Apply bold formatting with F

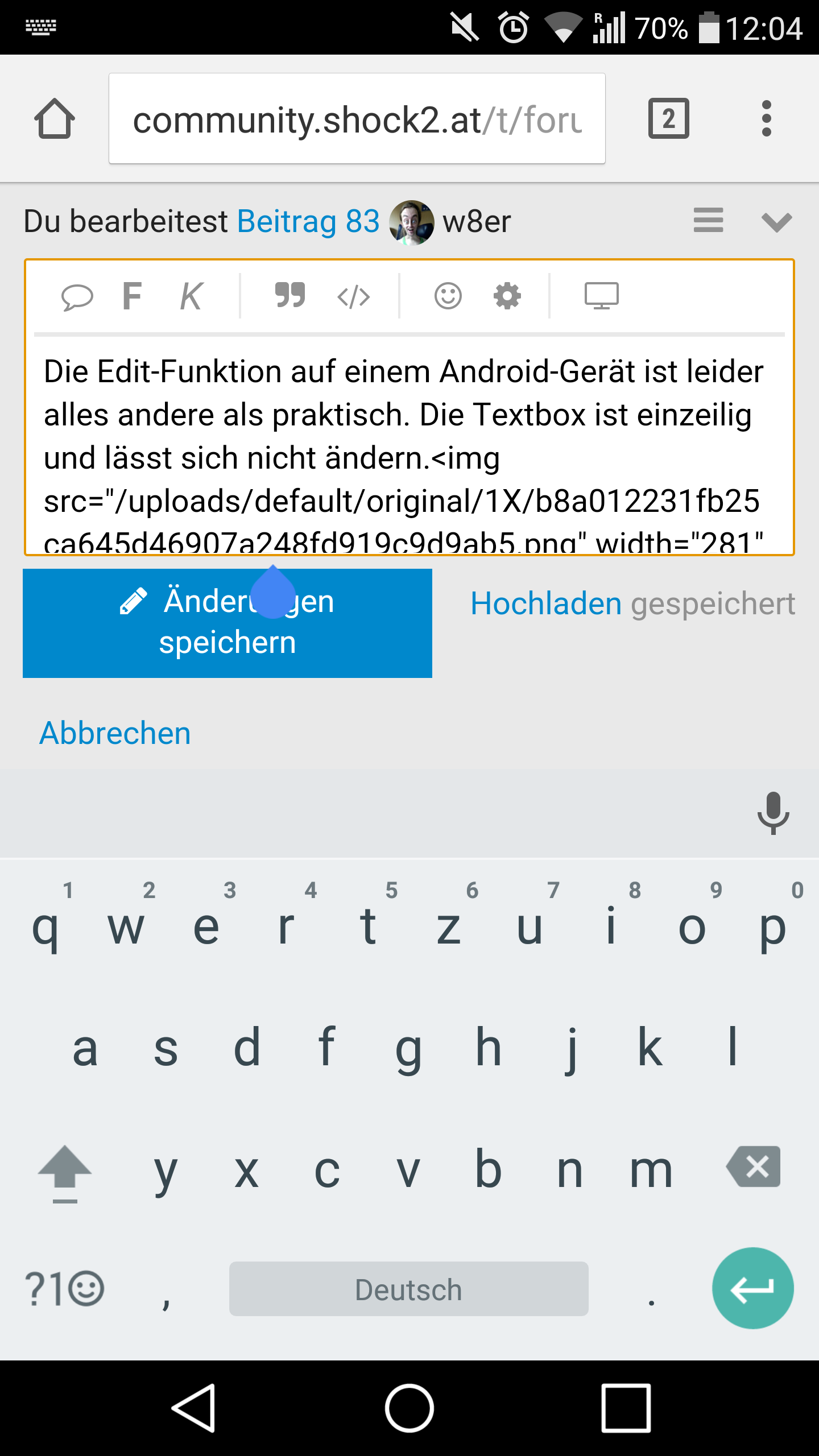click(132, 296)
